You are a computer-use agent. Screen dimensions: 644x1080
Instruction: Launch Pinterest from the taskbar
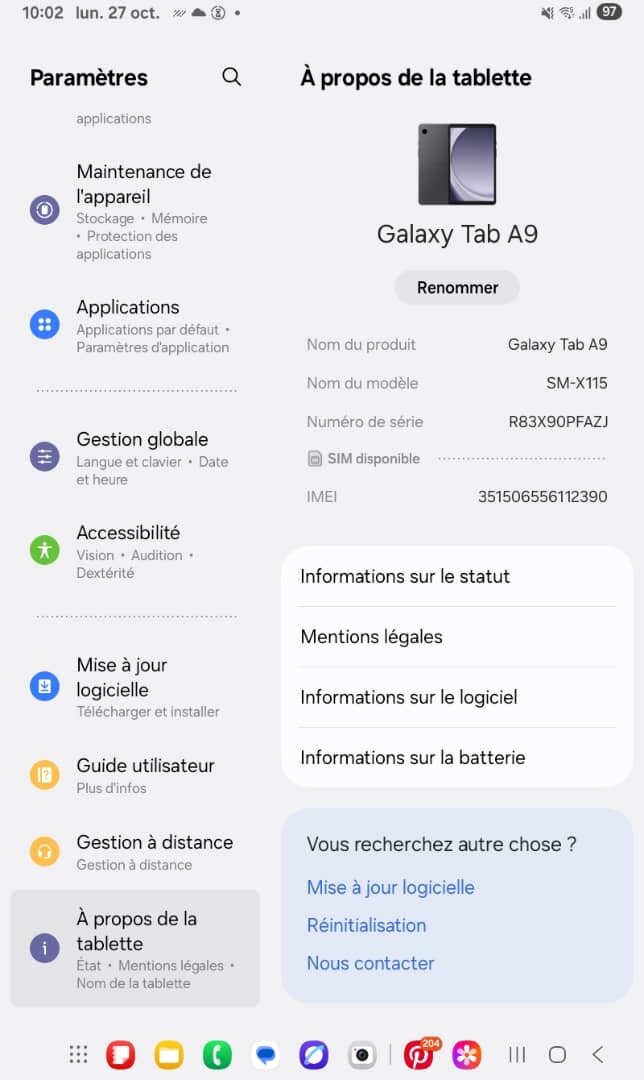coord(418,1054)
